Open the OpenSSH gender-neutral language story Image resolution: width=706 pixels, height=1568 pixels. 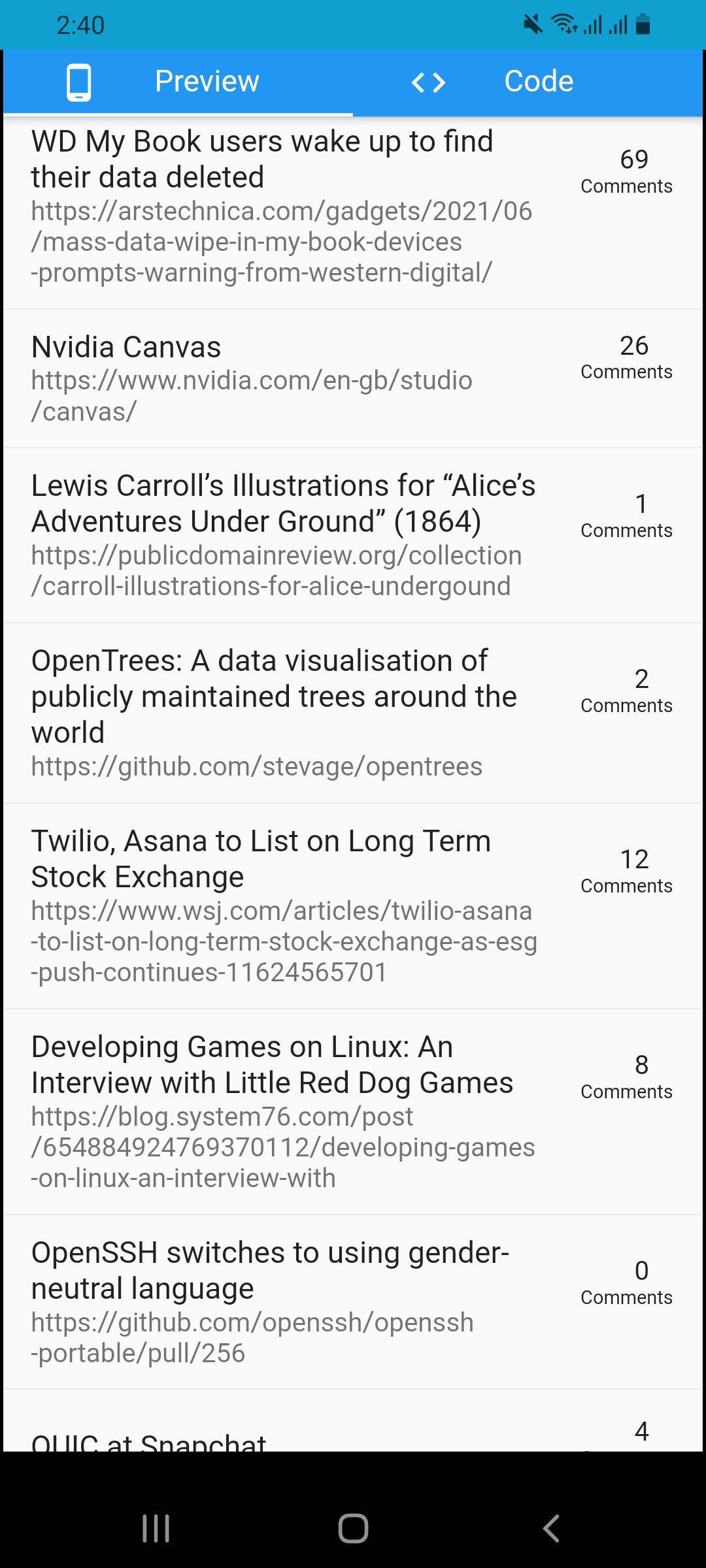click(269, 1270)
